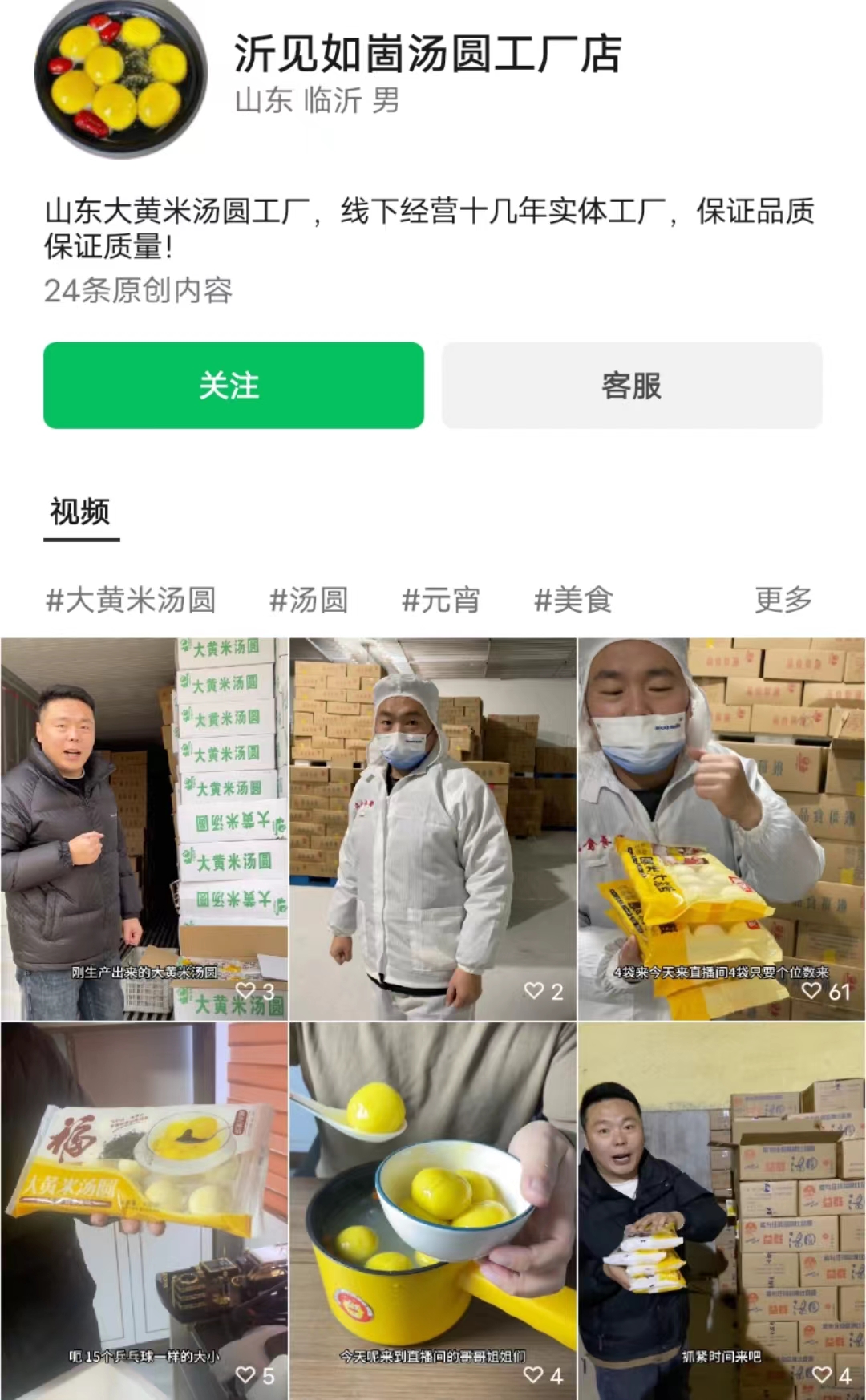Choose the #美食 hashtag chip
Image resolution: width=866 pixels, height=1400 pixels.
point(573,600)
